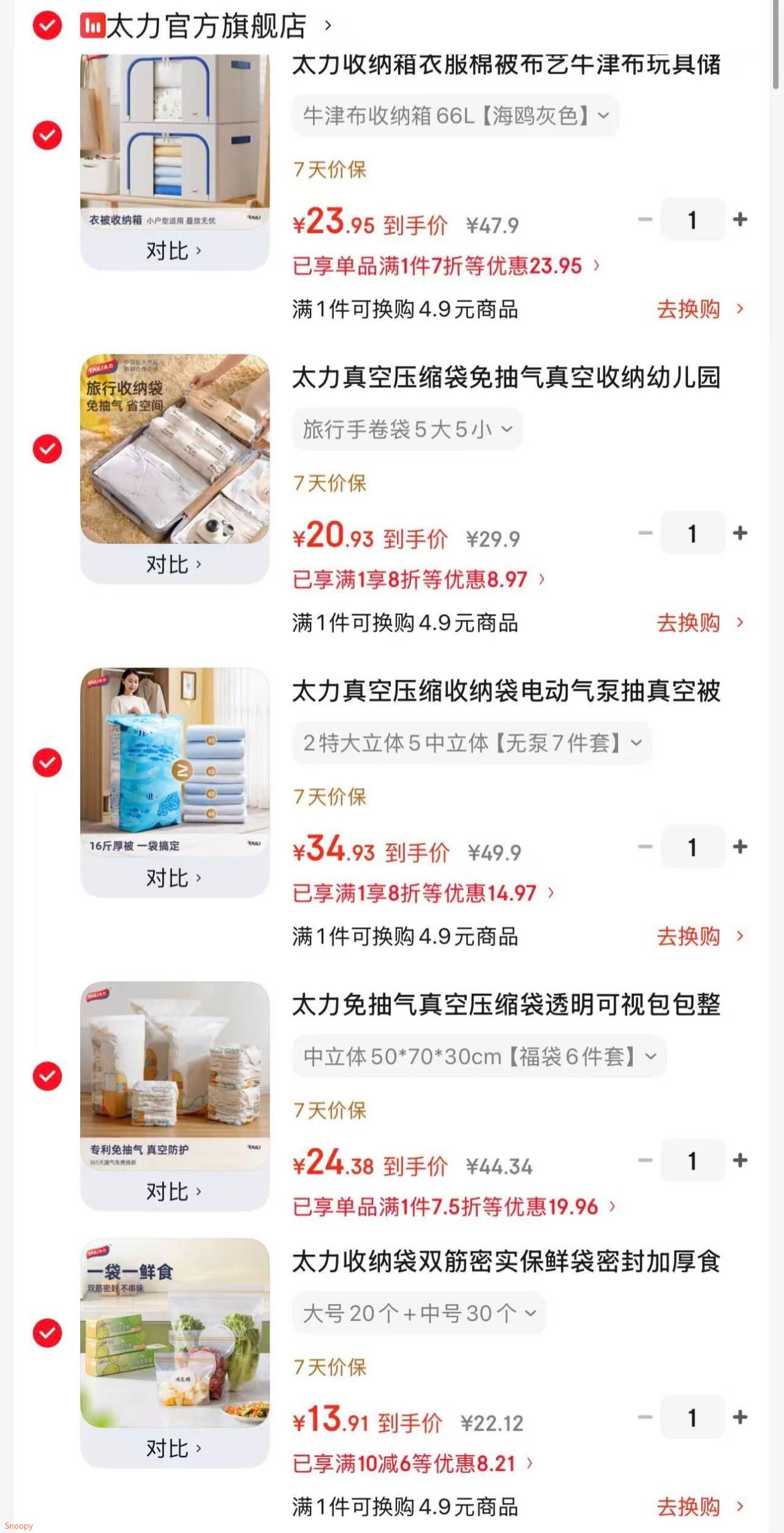Viewport: 784px width, 1533px height.
Task: Open store page via arrow after store name
Action: [327, 27]
